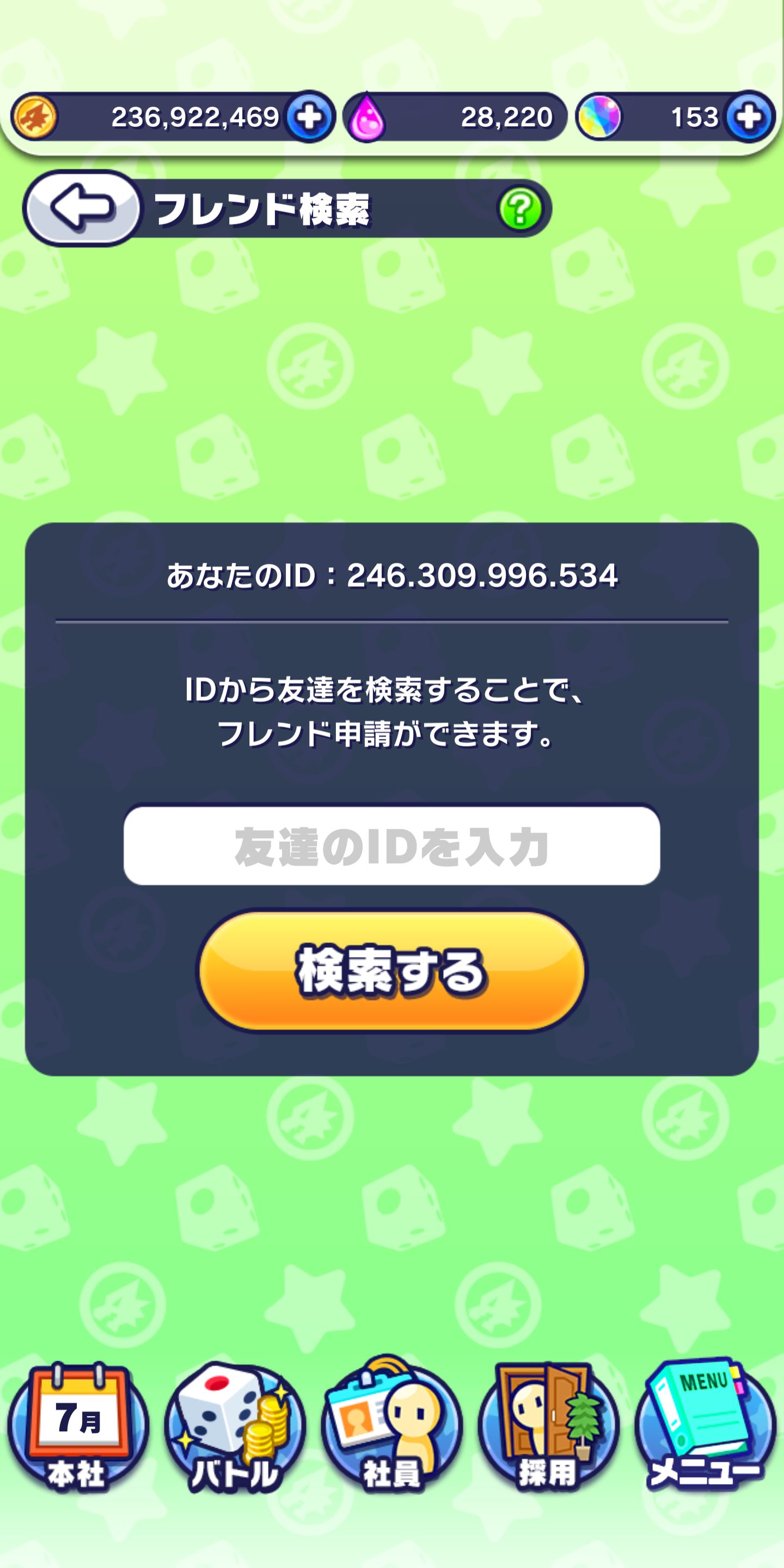The width and height of the screenshot is (784, 1568).
Task: Tap the droplet count 28,220
Action: coord(509,118)
